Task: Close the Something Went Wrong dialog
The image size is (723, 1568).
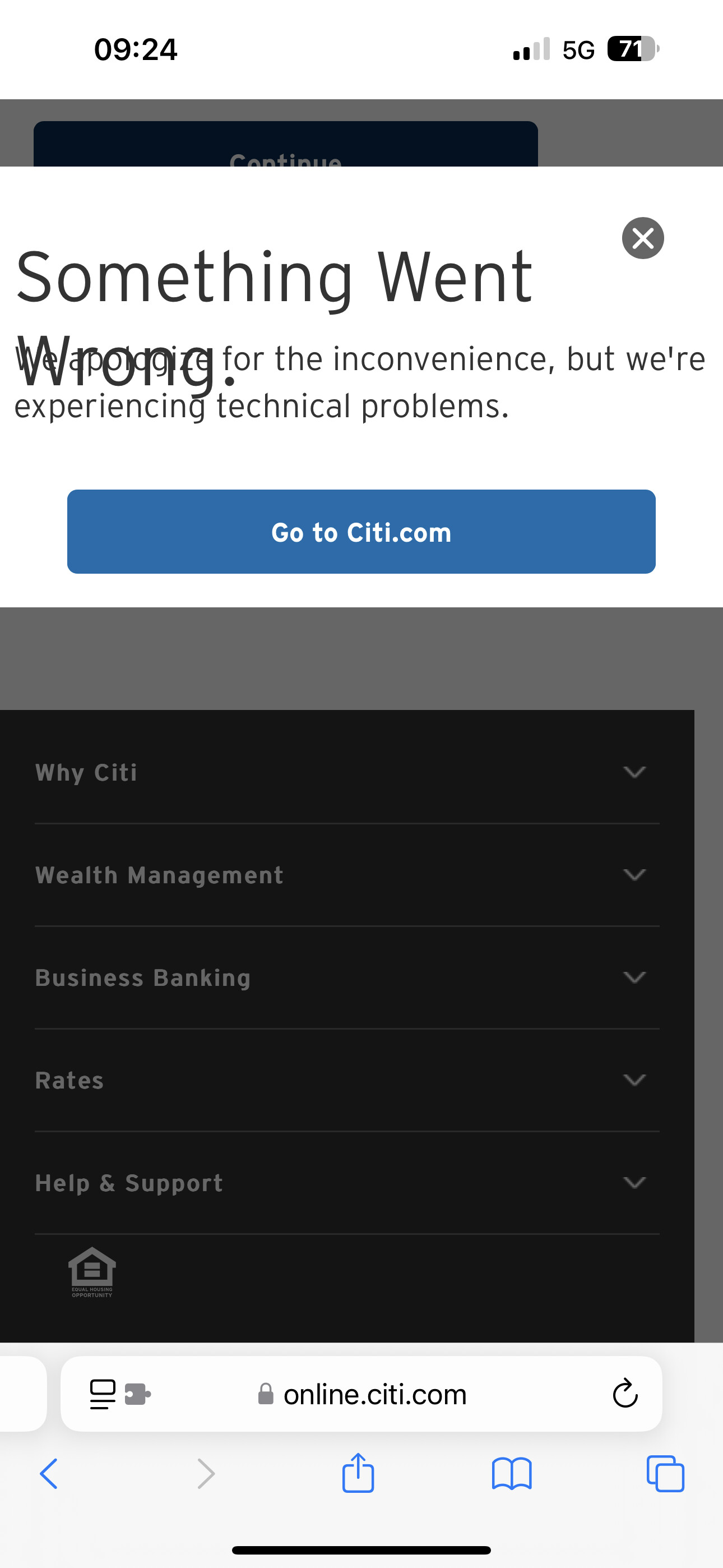Action: 643,238
